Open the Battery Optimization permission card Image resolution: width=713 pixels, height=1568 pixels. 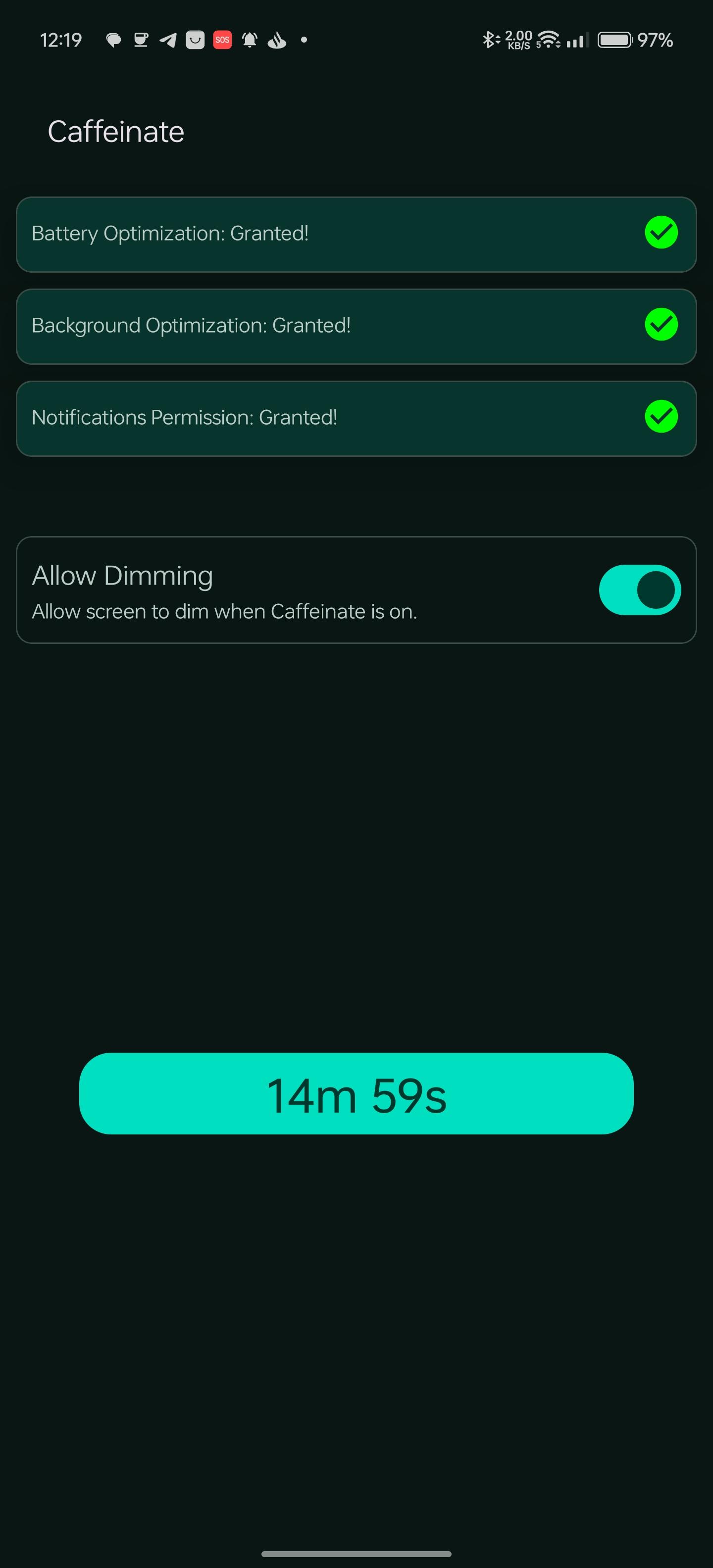point(356,234)
